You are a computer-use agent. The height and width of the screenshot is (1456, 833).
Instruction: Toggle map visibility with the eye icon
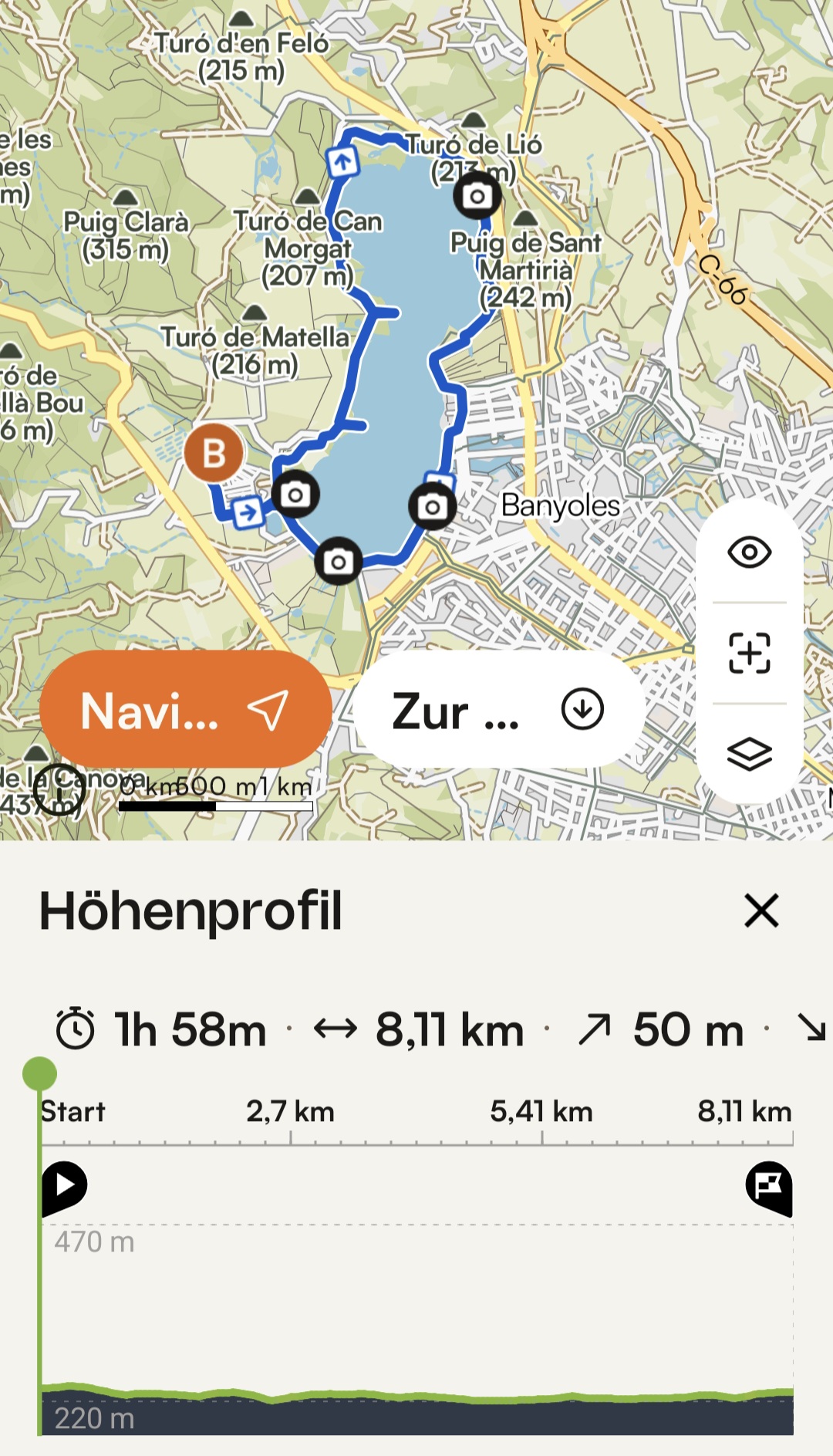click(749, 552)
